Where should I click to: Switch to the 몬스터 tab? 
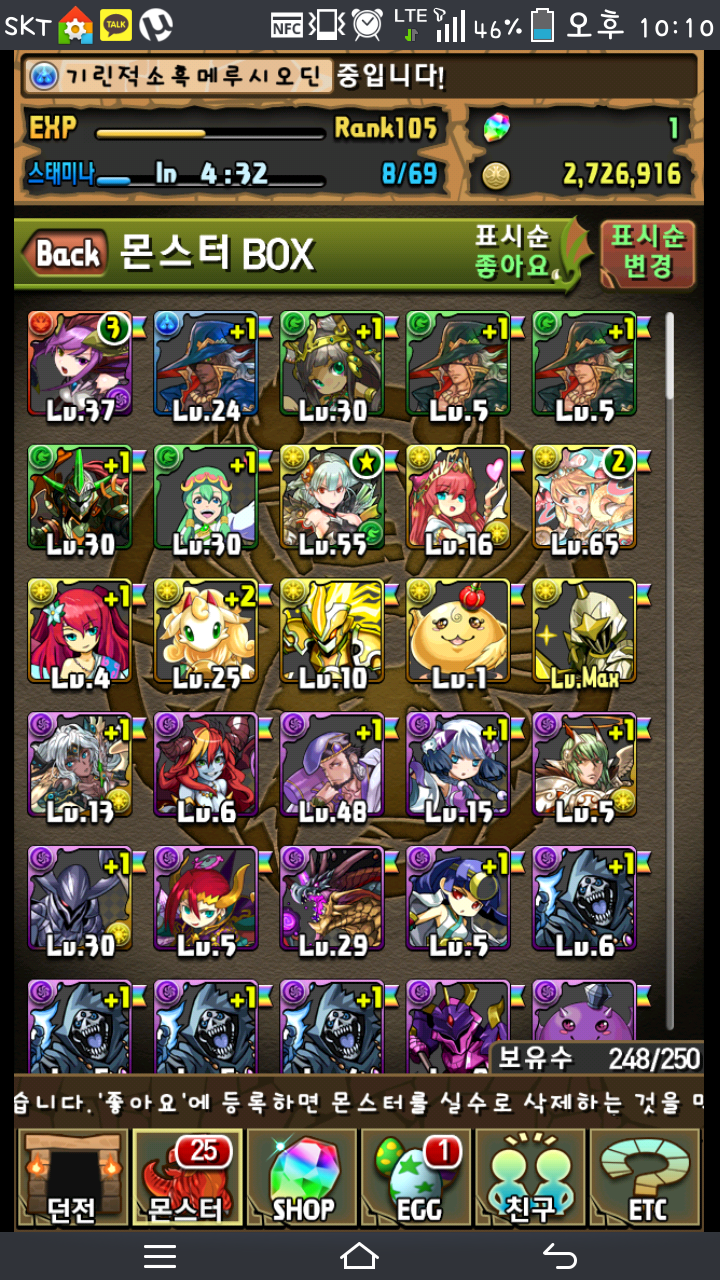pos(186,1179)
